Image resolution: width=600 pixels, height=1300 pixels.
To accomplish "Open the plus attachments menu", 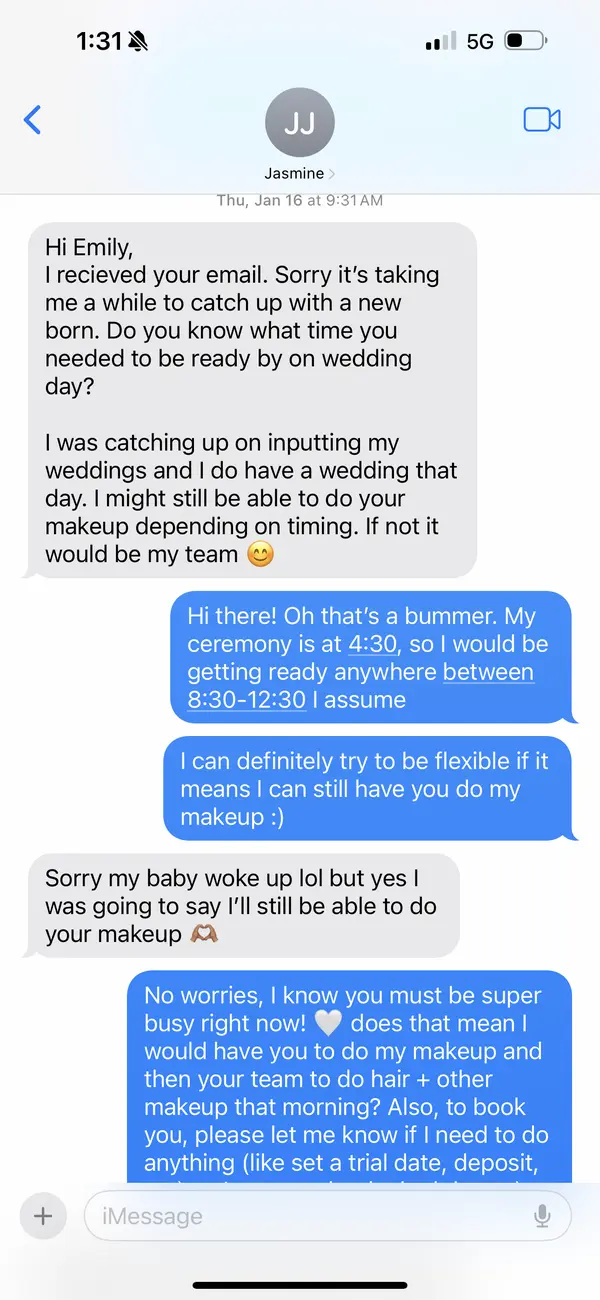I will 43,1216.
